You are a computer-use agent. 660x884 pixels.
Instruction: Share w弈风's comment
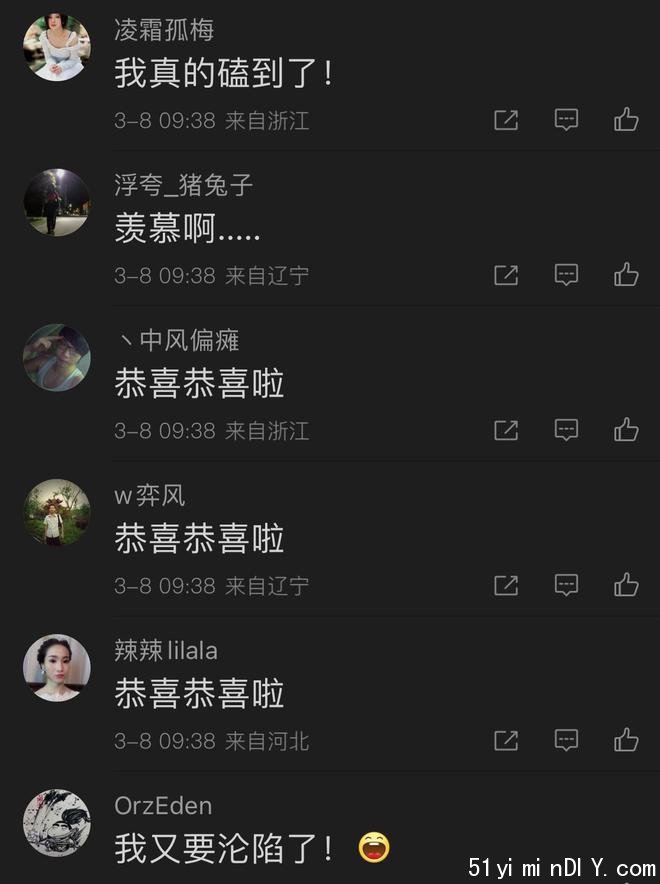pyautogui.click(x=506, y=585)
